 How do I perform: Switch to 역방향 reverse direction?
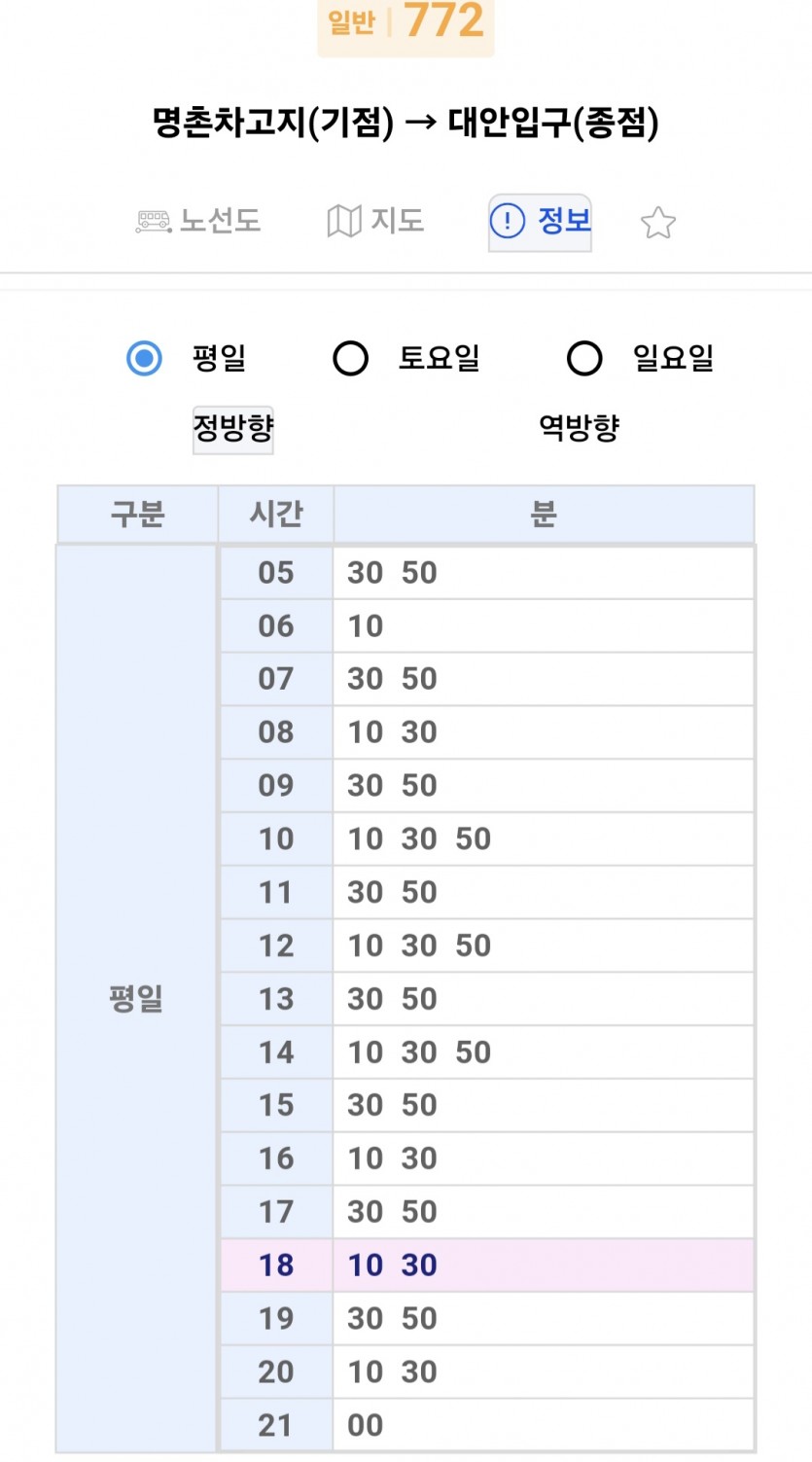[580, 428]
